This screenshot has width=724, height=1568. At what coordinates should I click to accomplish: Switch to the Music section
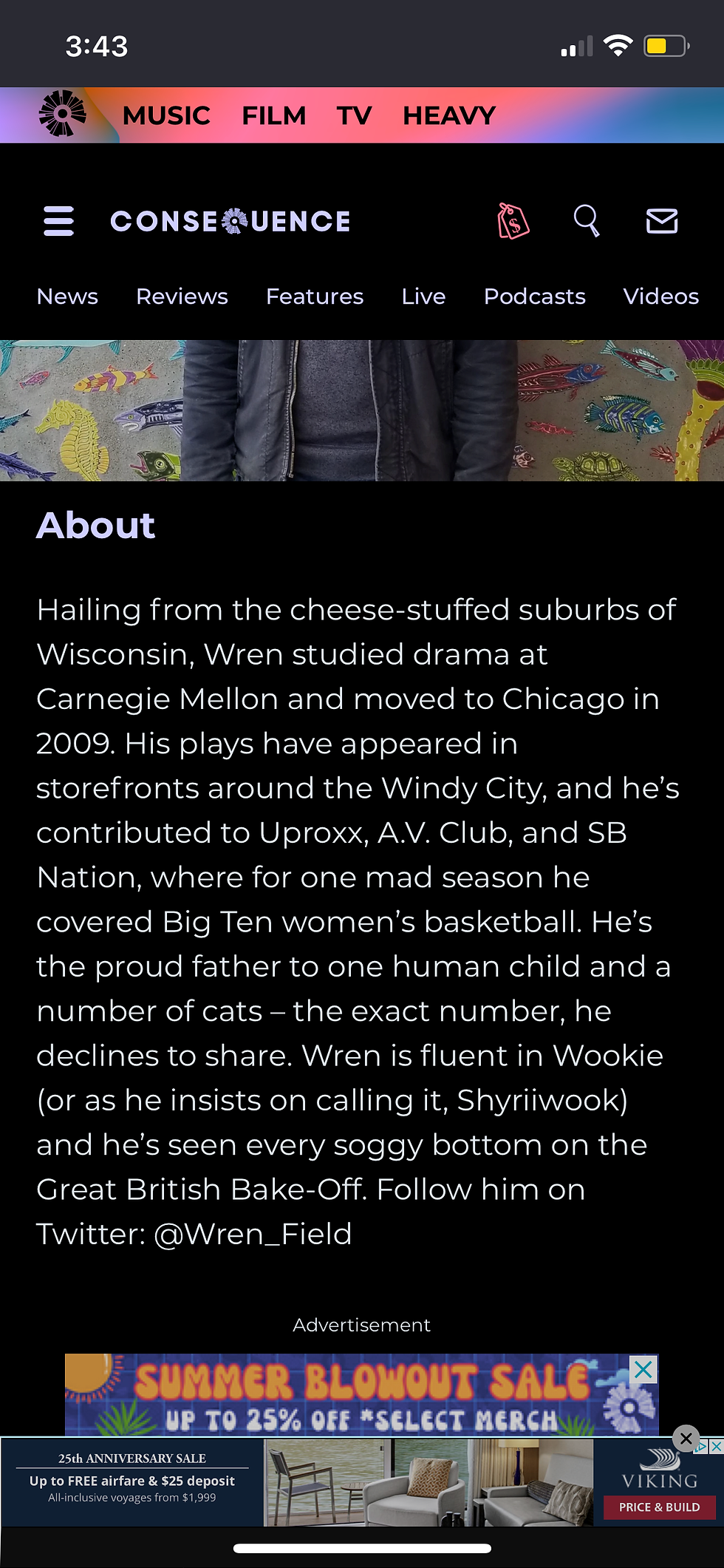coord(166,115)
